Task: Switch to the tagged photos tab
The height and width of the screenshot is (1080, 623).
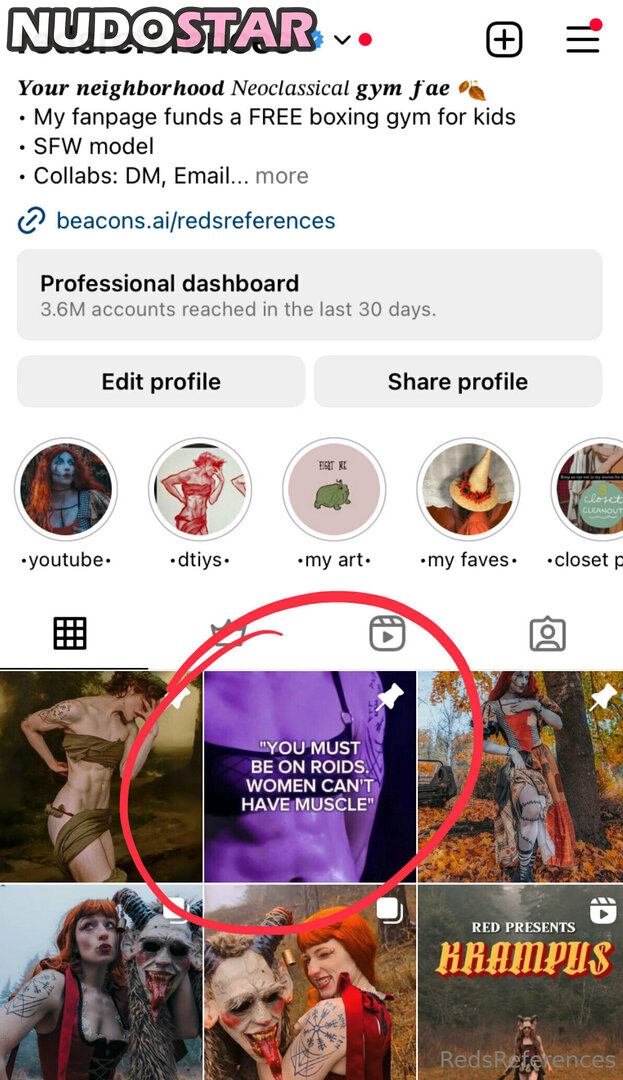Action: 547,633
